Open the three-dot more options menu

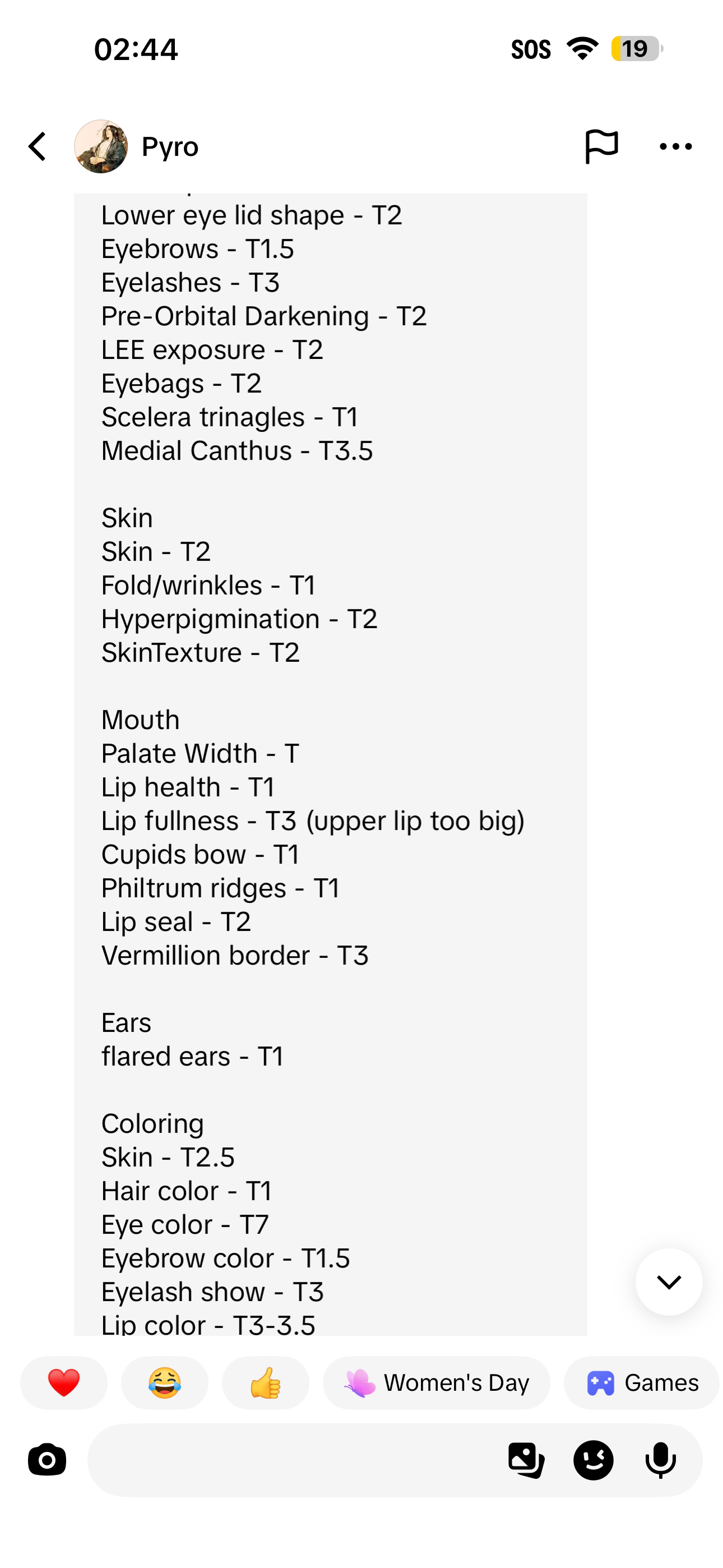(x=675, y=147)
